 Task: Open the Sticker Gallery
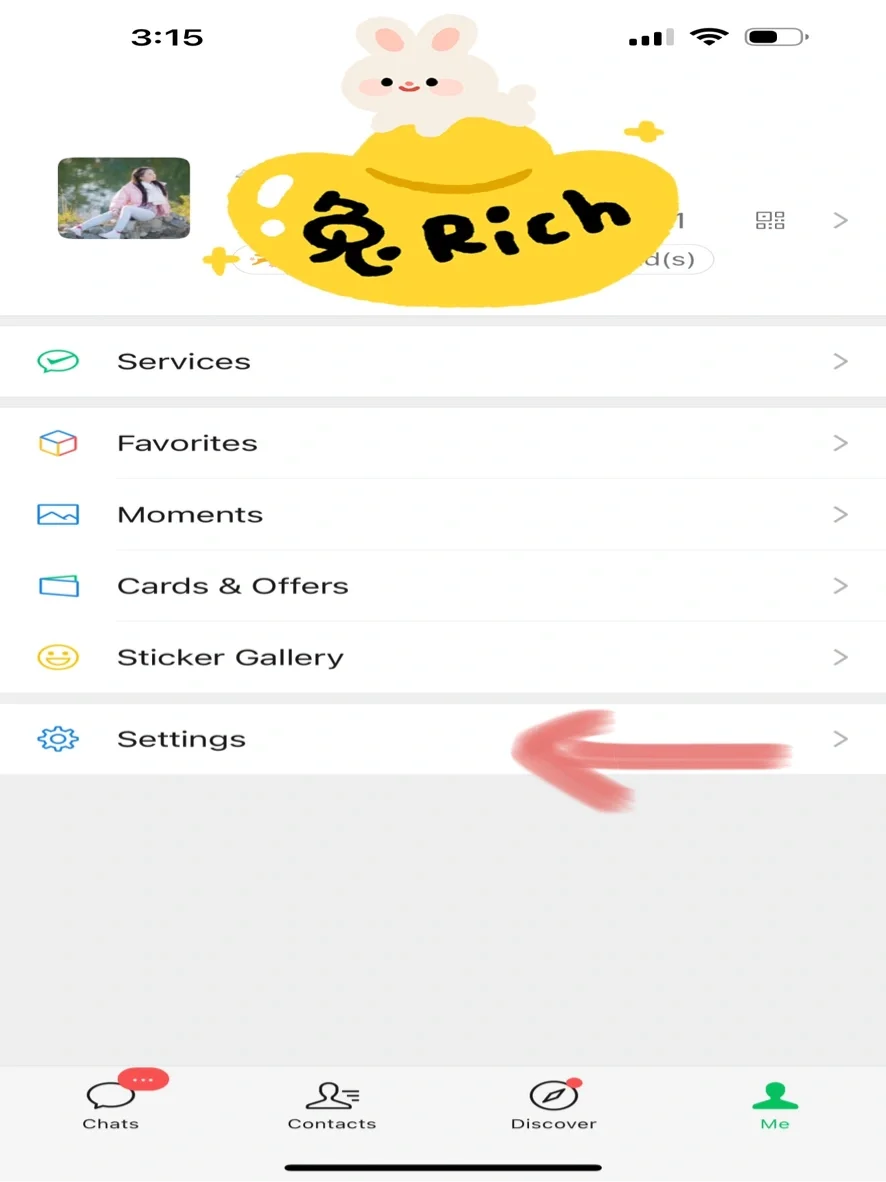click(x=230, y=657)
